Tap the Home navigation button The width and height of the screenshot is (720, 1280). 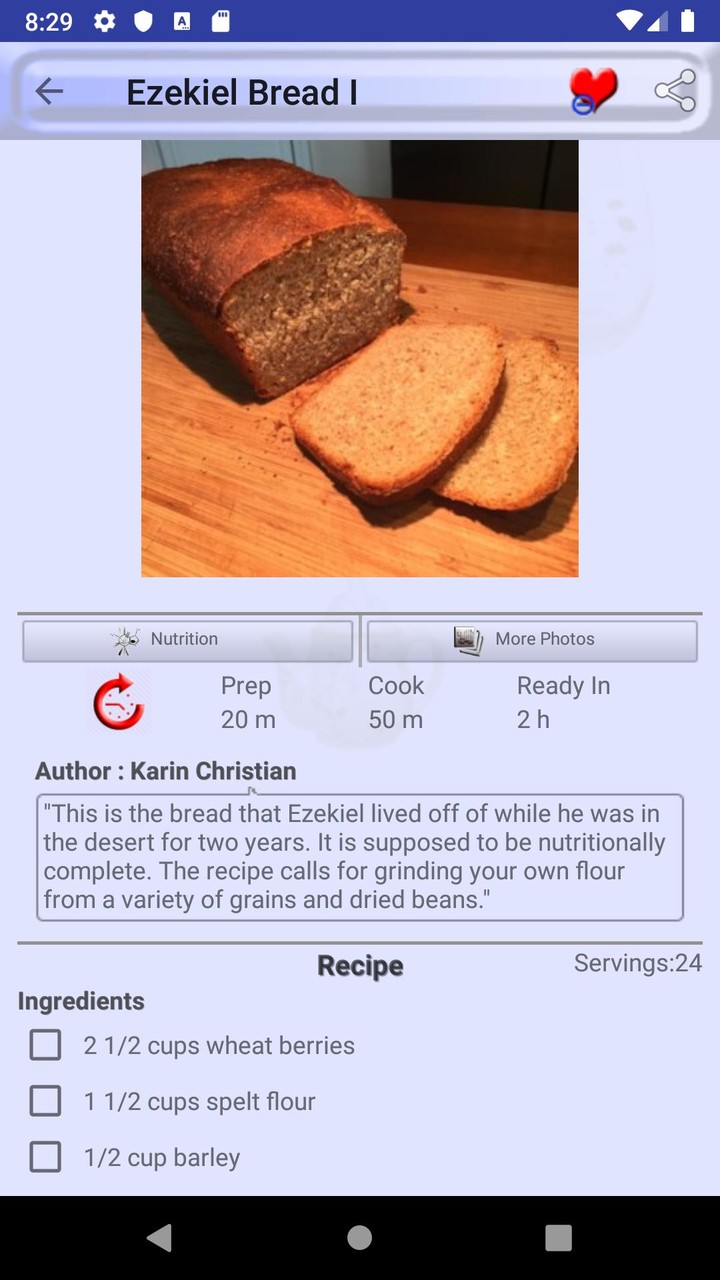click(359, 1237)
